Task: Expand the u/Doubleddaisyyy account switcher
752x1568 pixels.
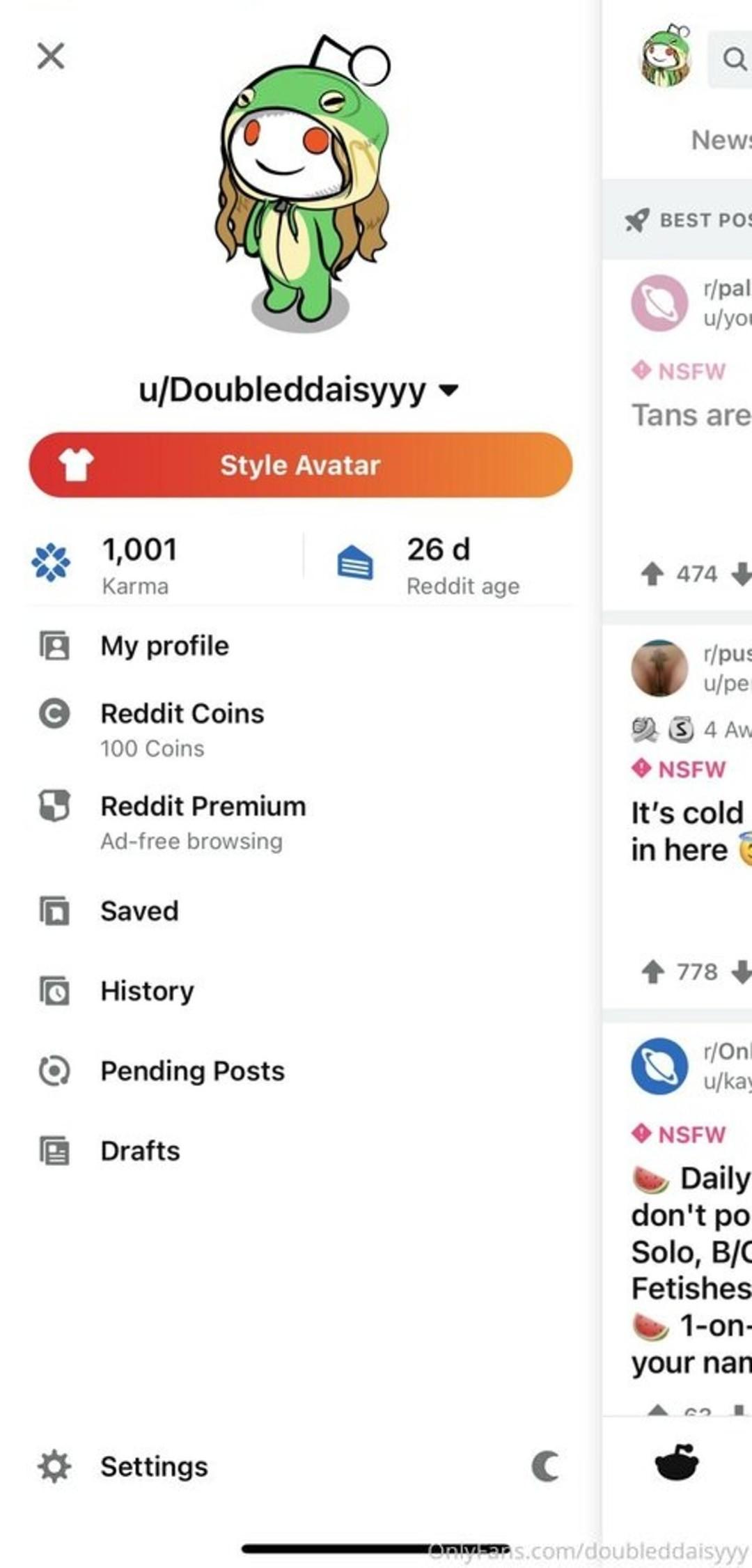Action: [x=299, y=390]
